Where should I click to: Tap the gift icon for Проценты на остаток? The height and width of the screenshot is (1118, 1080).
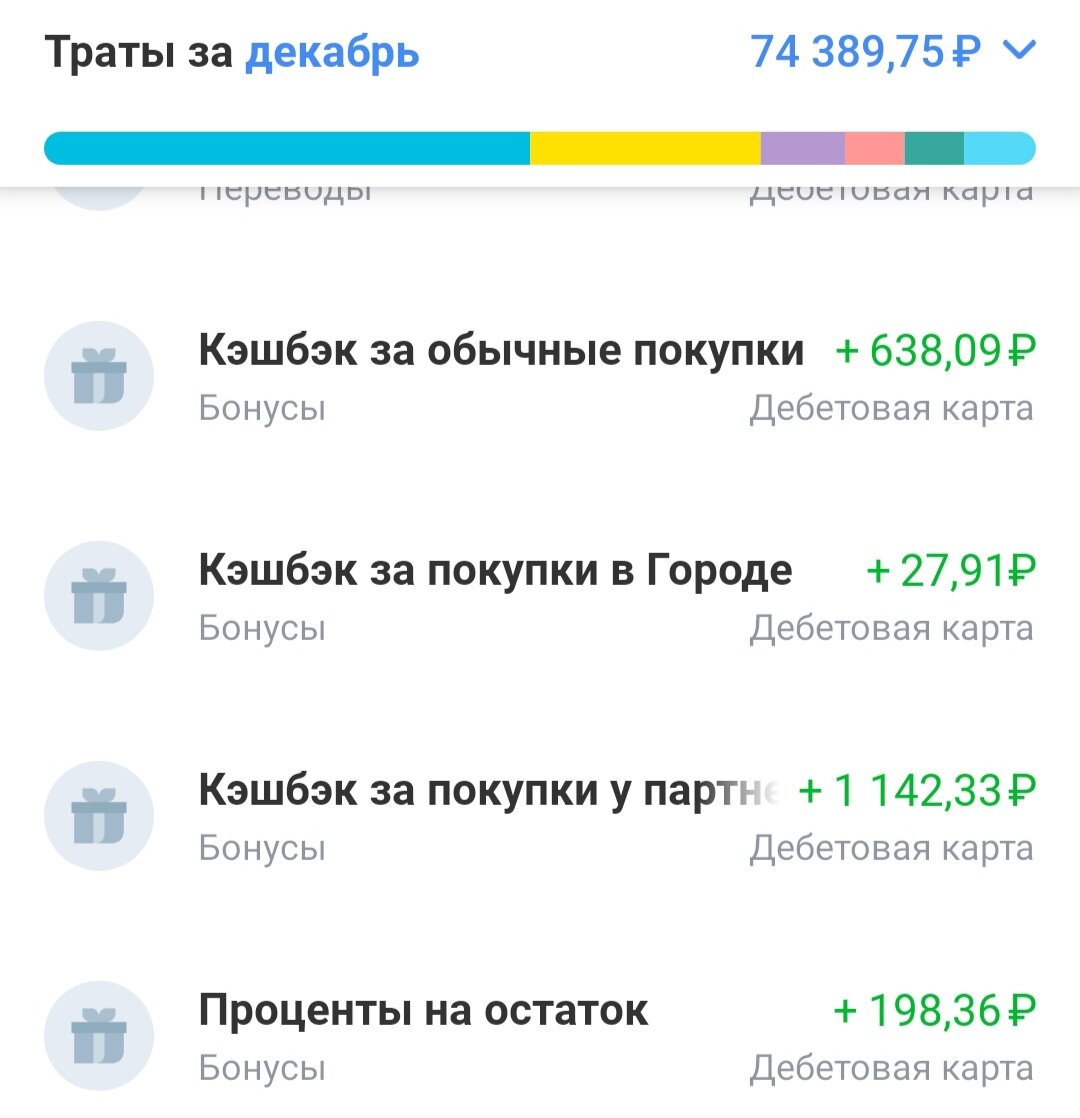tap(99, 1035)
